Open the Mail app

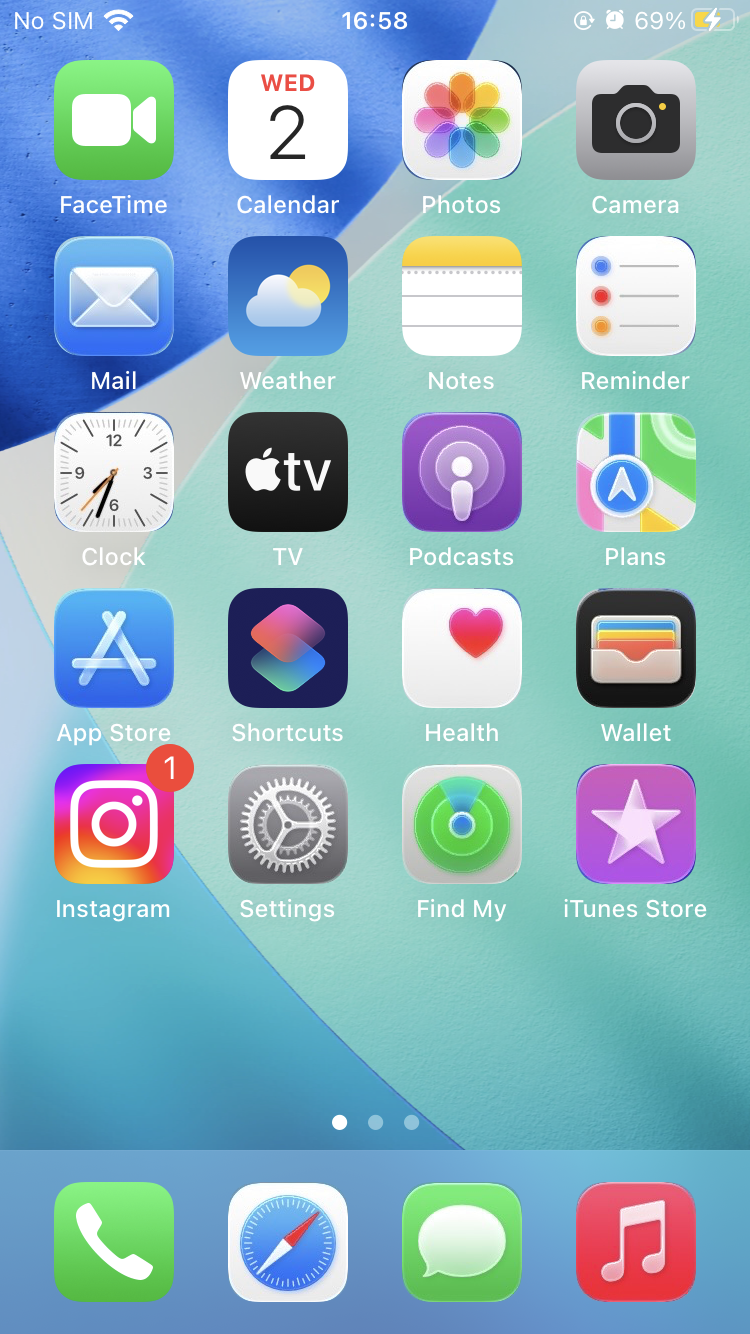114,296
